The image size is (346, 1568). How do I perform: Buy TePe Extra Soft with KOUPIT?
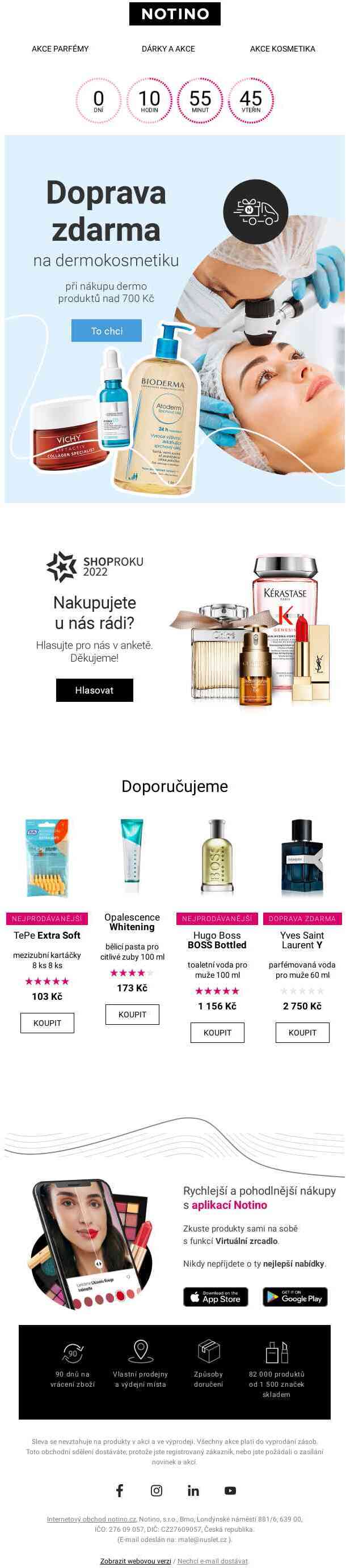pos(47,1022)
